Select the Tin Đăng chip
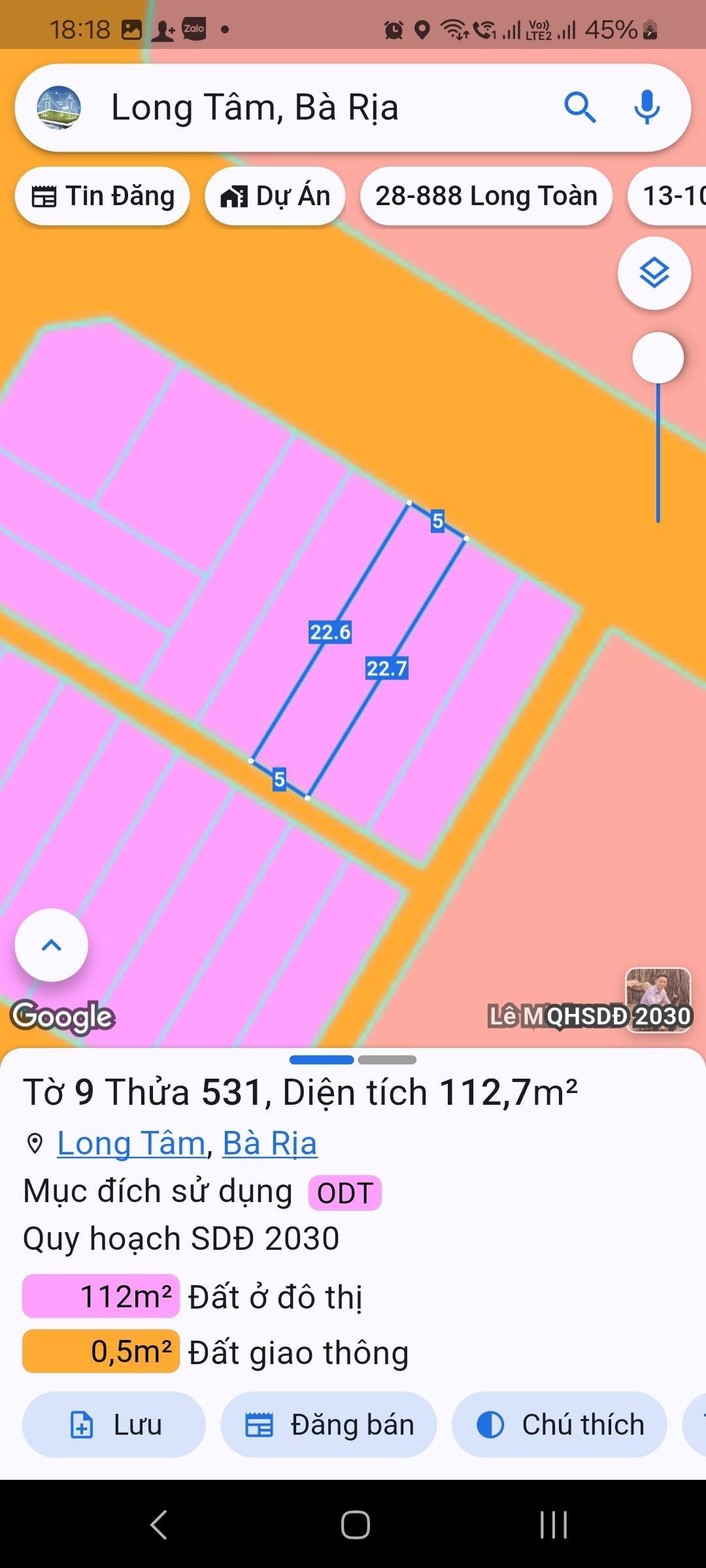 click(x=103, y=196)
